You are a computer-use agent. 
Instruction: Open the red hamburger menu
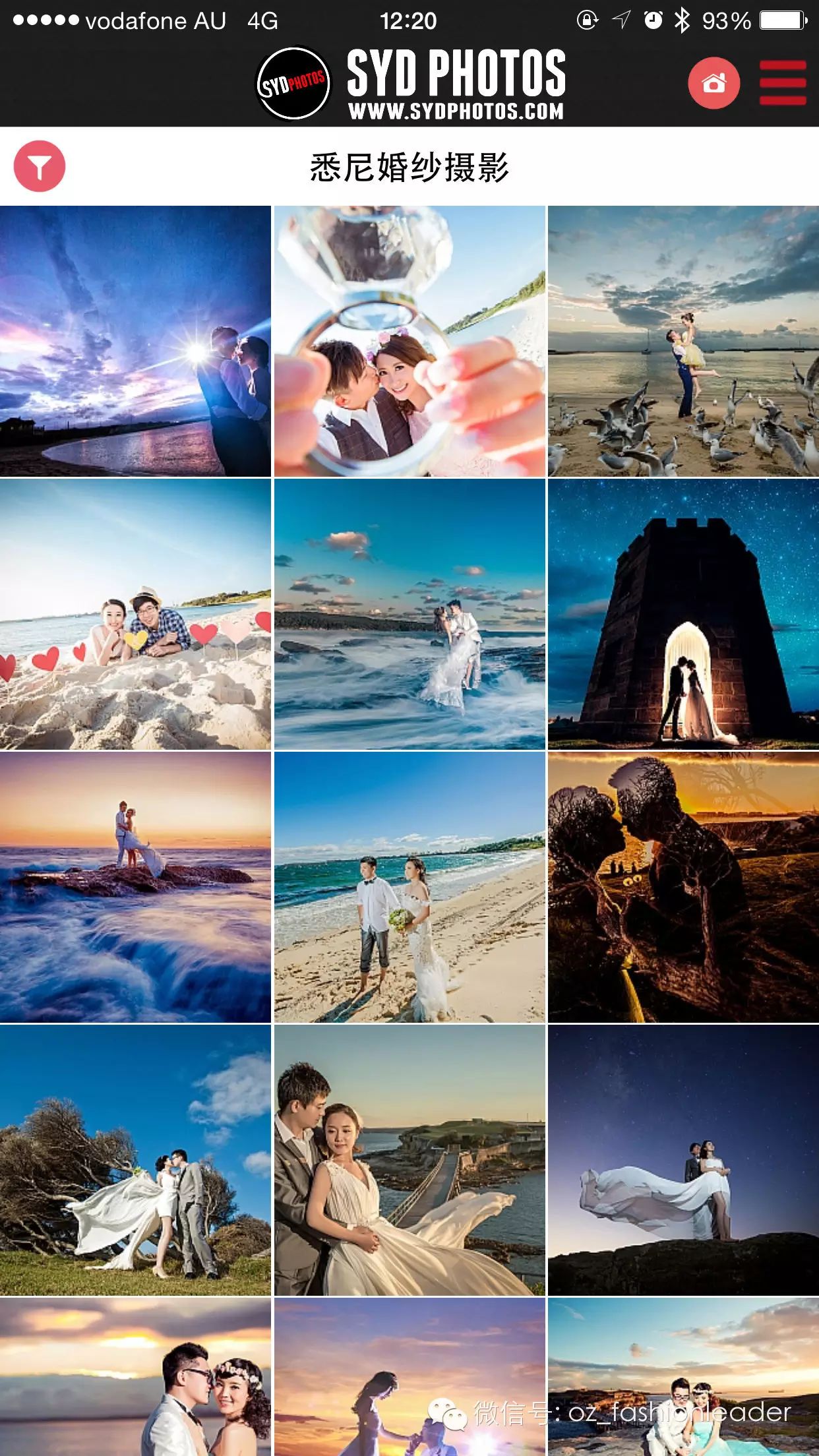point(783,83)
